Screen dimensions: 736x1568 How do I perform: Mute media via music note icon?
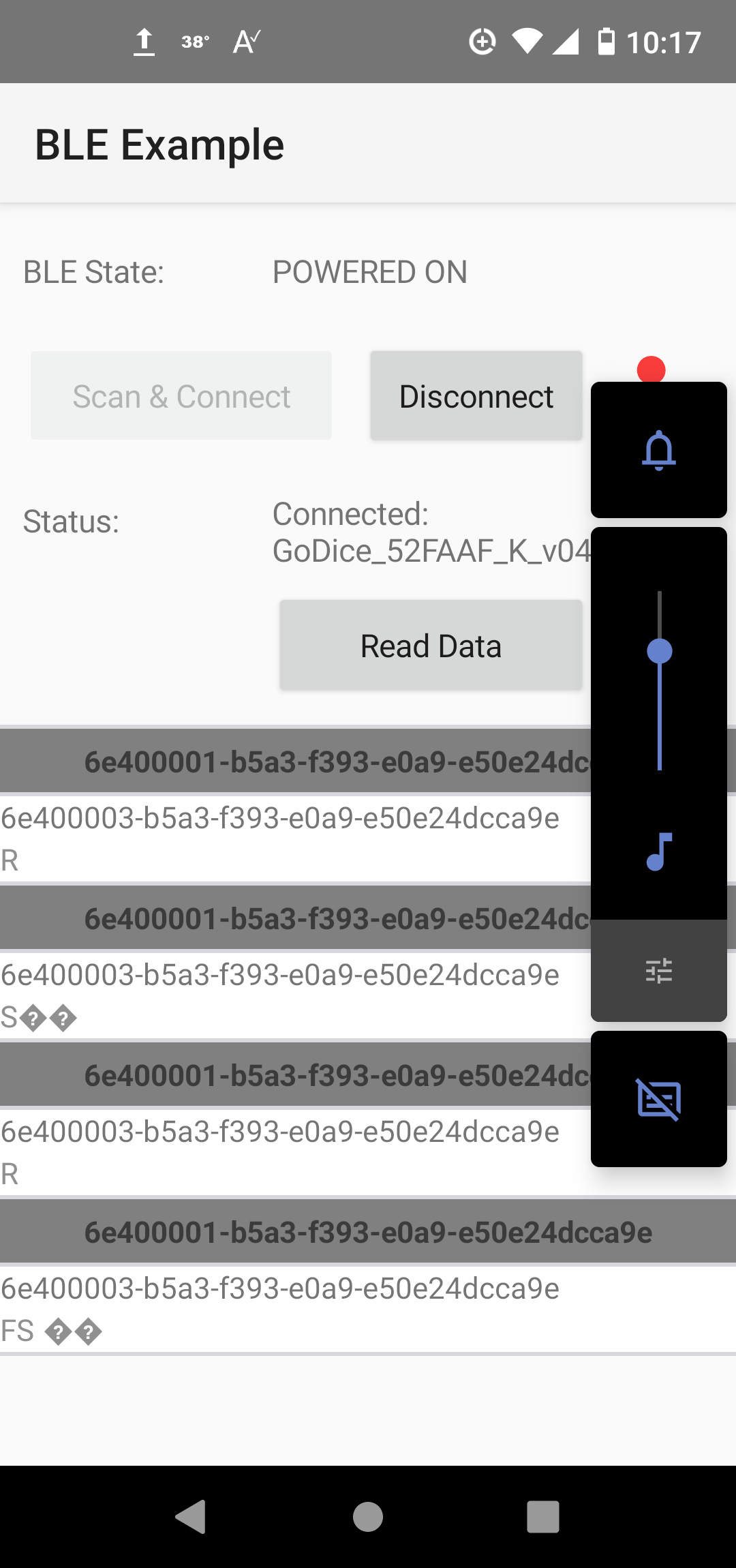coord(659,852)
